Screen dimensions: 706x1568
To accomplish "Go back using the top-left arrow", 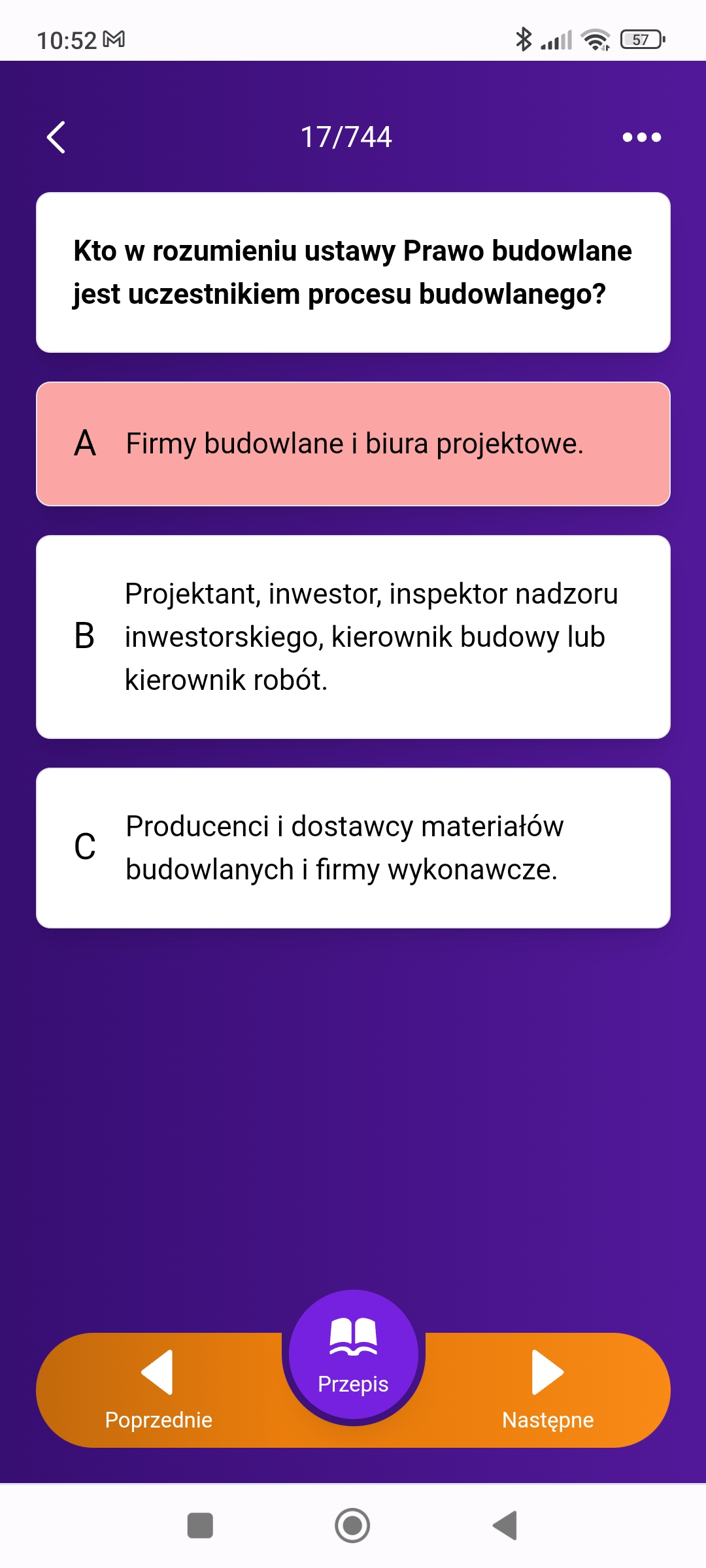I will [56, 137].
